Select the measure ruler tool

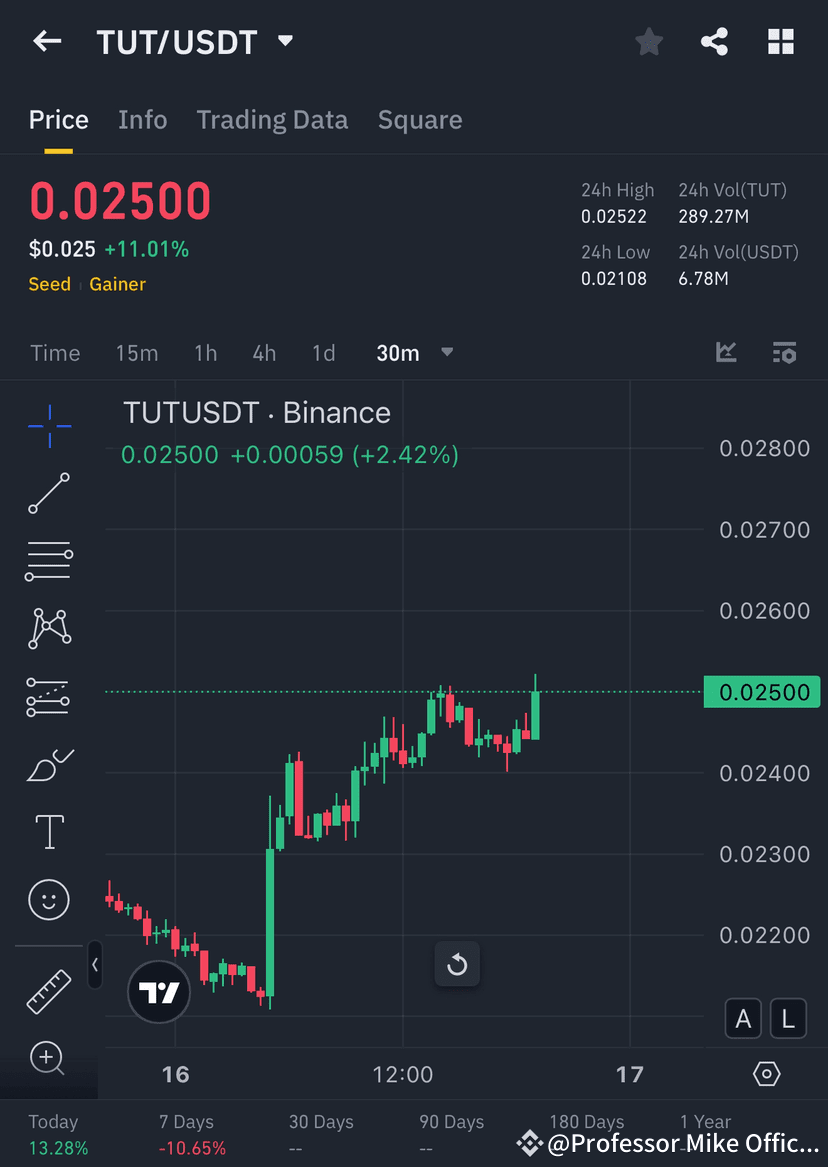coord(48,990)
